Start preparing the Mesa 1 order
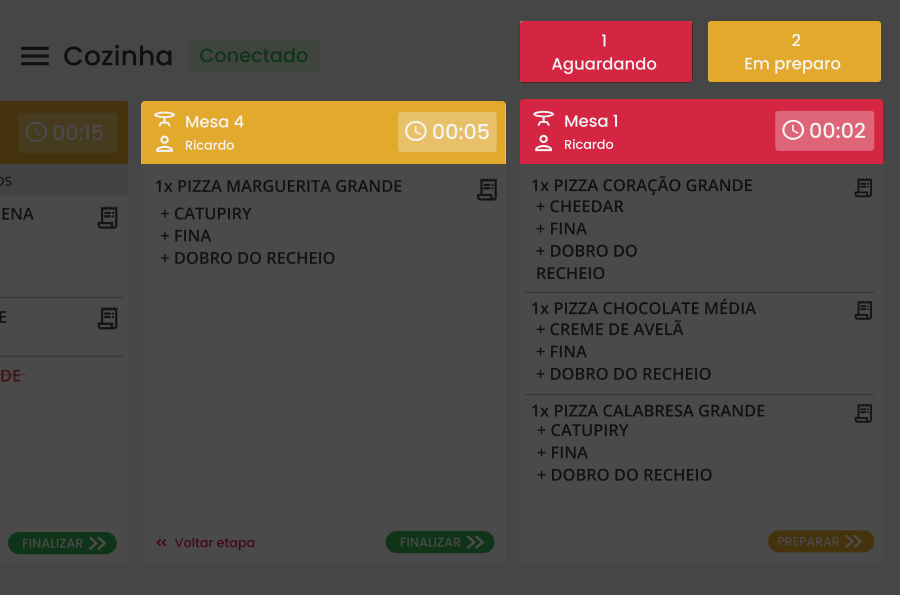The image size is (900, 595). [x=820, y=541]
